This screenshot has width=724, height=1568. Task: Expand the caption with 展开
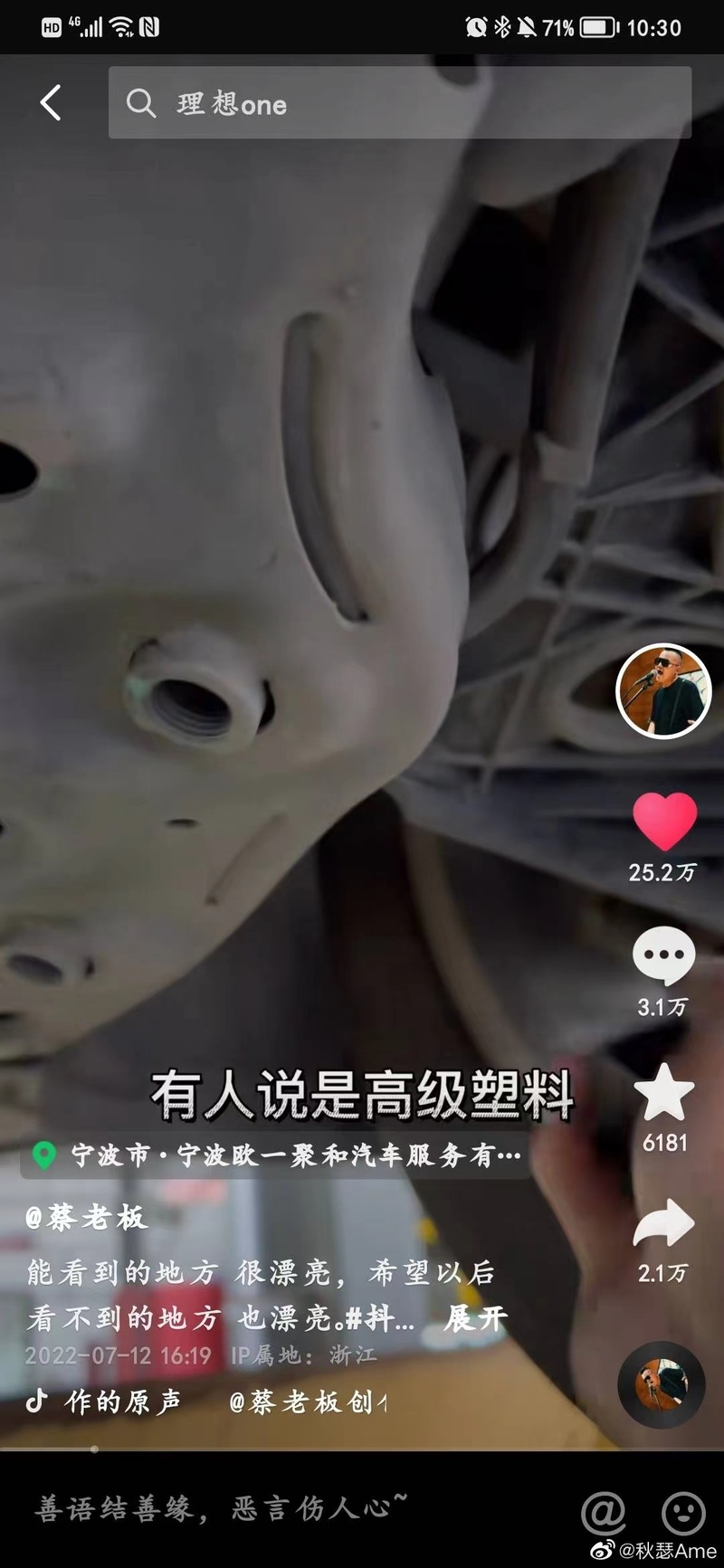coord(474,1318)
